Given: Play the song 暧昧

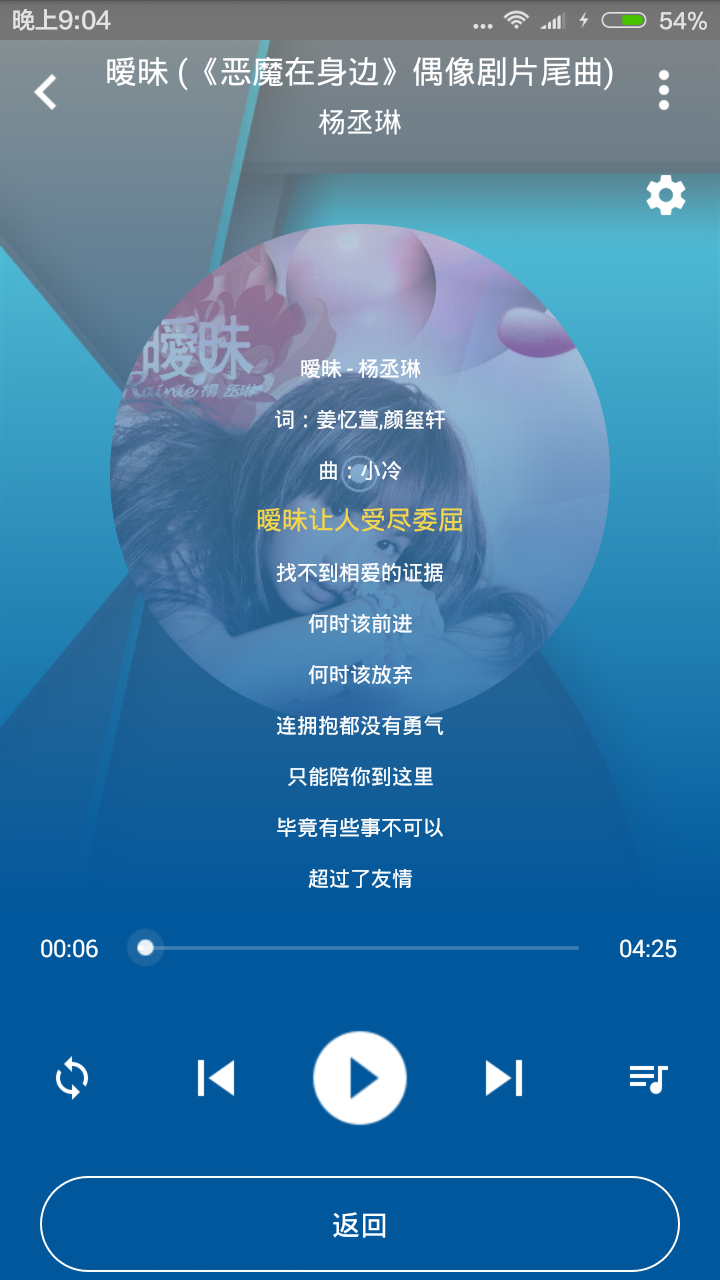Looking at the screenshot, I should (360, 1078).
